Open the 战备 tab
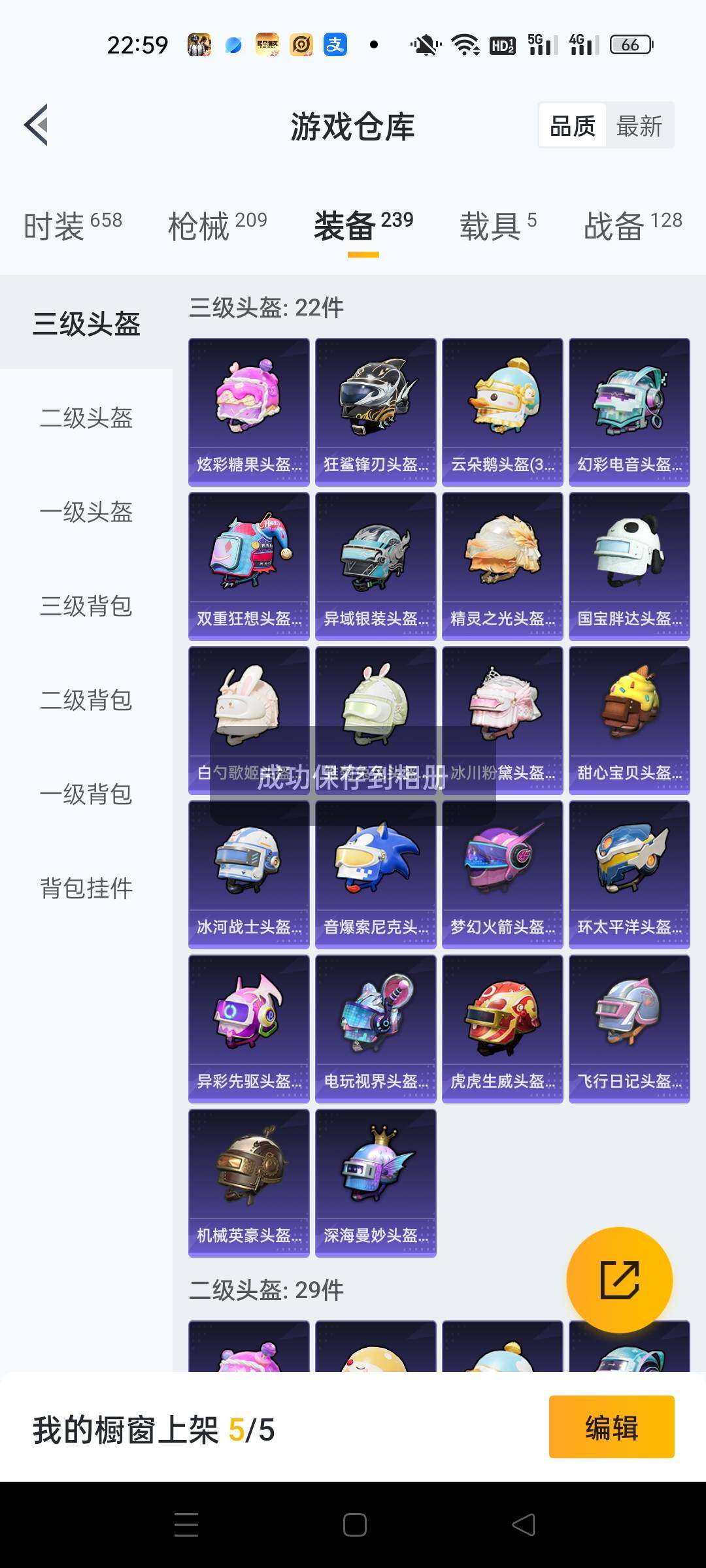Screen dimensions: 706x1568 coord(632,225)
